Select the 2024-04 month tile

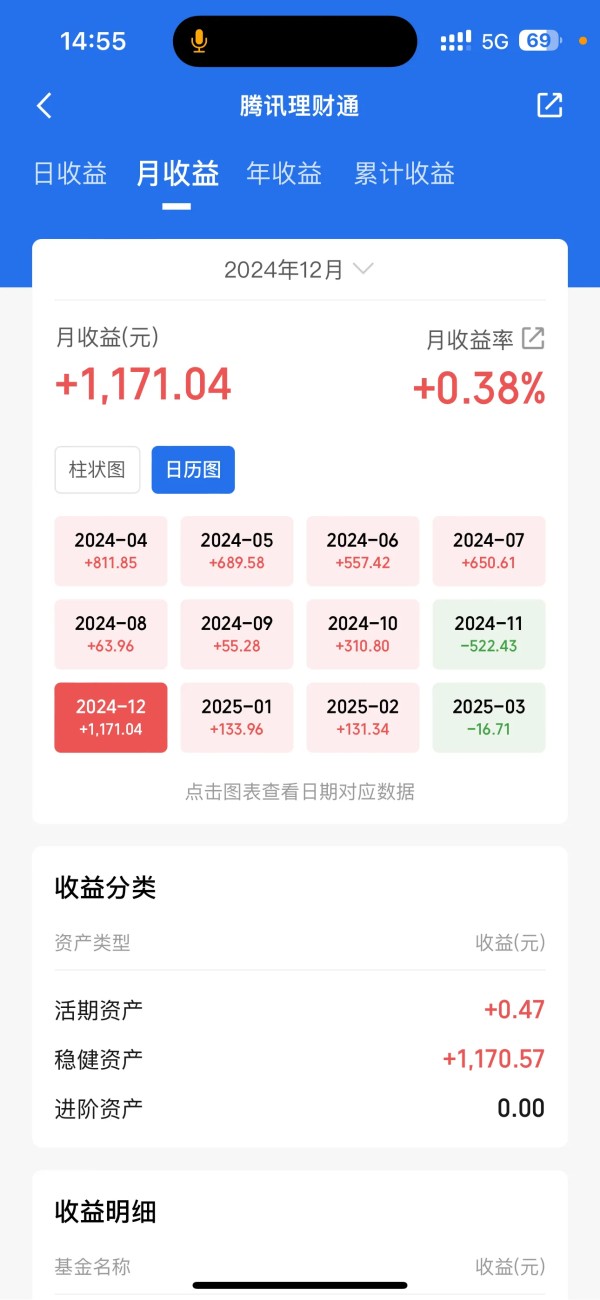click(111, 551)
